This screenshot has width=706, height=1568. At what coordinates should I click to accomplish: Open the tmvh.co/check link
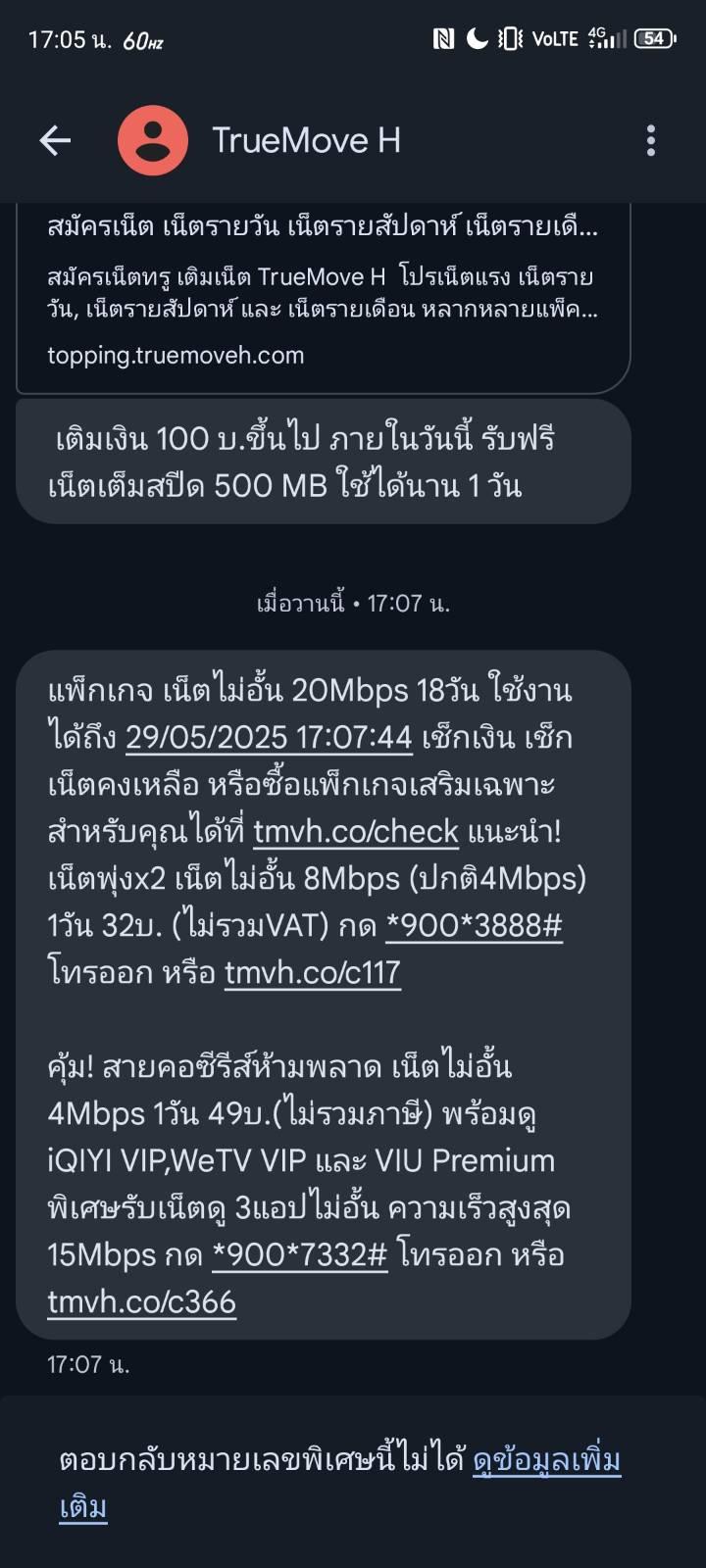pos(356,831)
